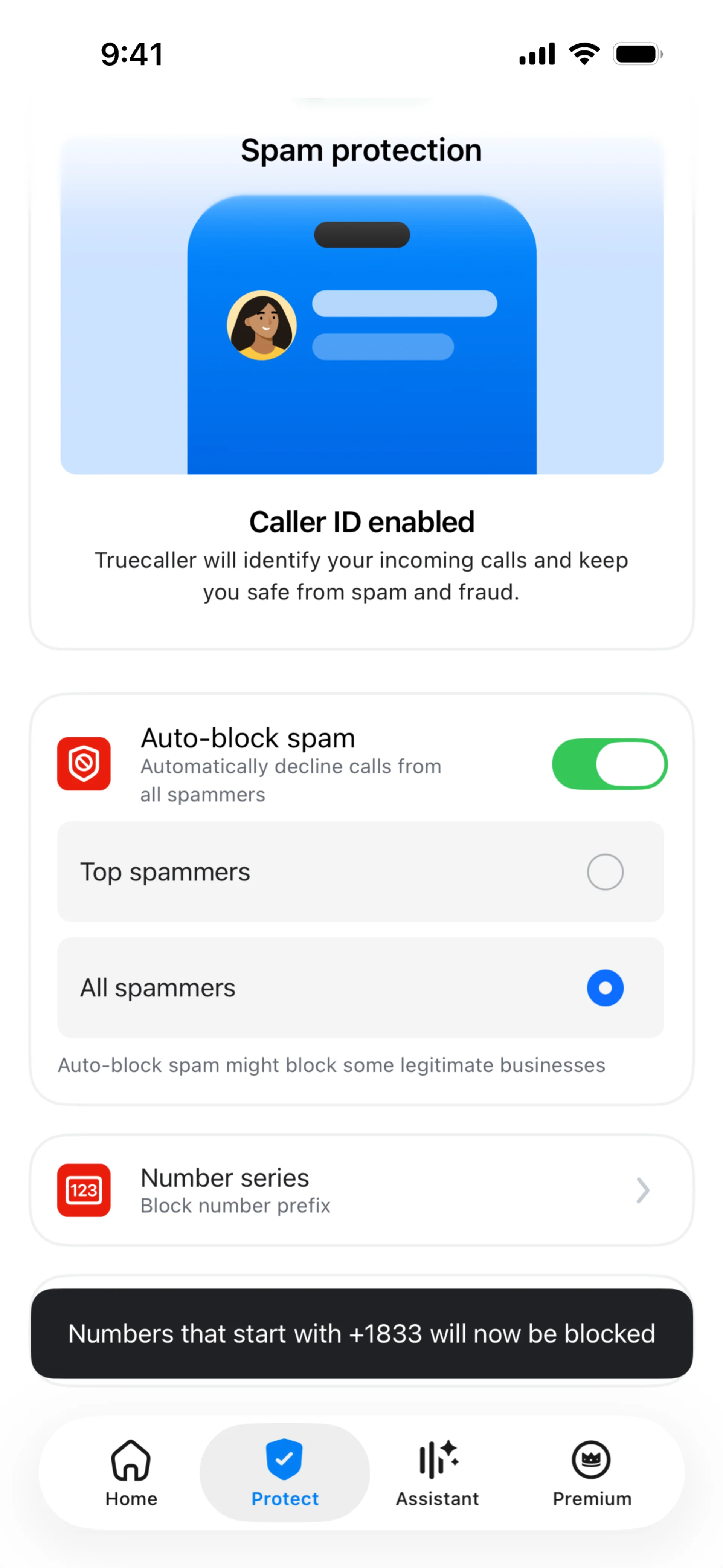The height and width of the screenshot is (1568, 723).
Task: Switch to the Premium tab
Action: click(x=592, y=1472)
